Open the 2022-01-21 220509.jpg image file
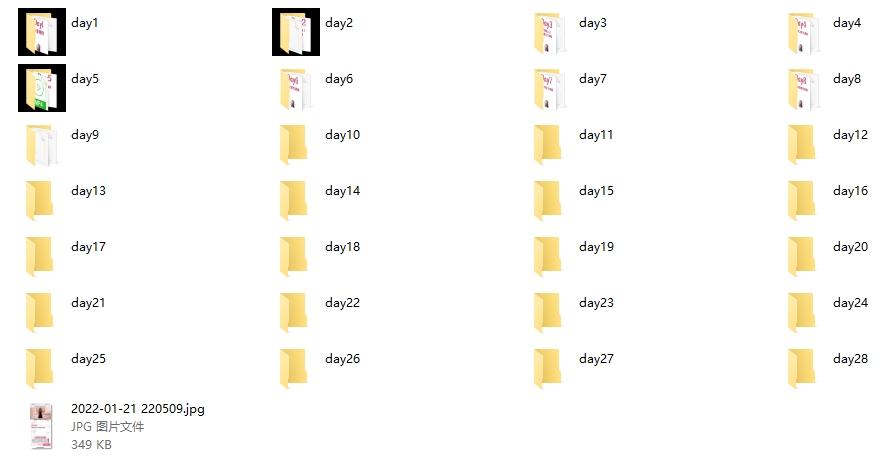The height and width of the screenshot is (463, 880). (42, 425)
